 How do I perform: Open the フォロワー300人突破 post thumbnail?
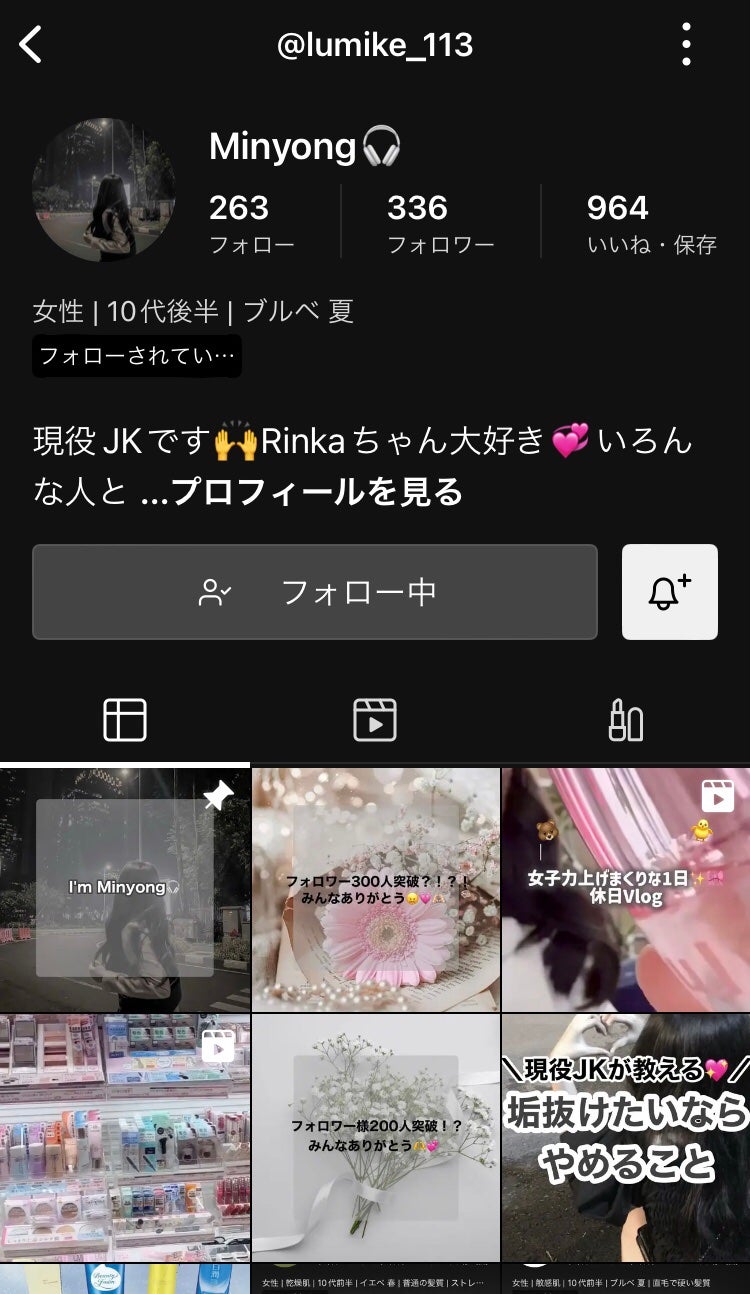375,888
